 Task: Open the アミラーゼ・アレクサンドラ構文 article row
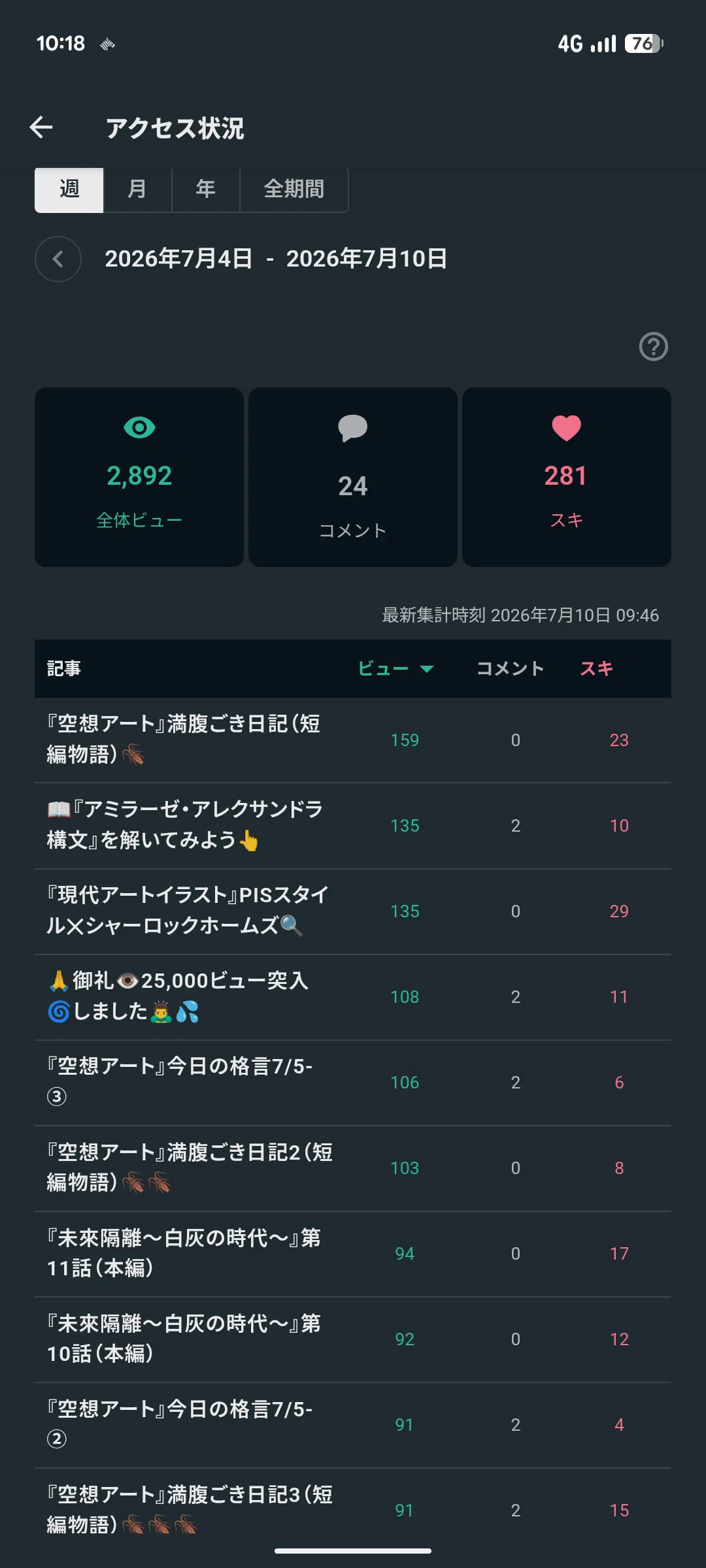pos(353,826)
